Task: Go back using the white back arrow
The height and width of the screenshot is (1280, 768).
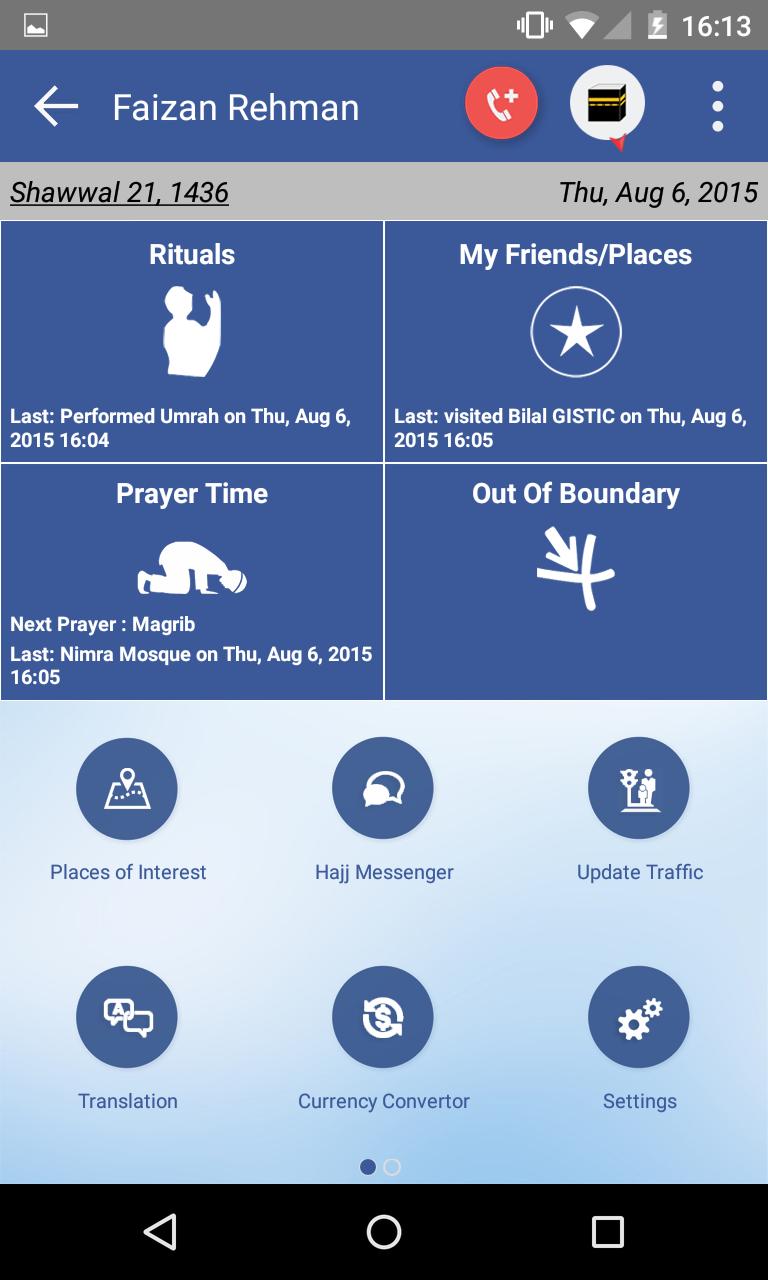Action: pyautogui.click(x=55, y=104)
